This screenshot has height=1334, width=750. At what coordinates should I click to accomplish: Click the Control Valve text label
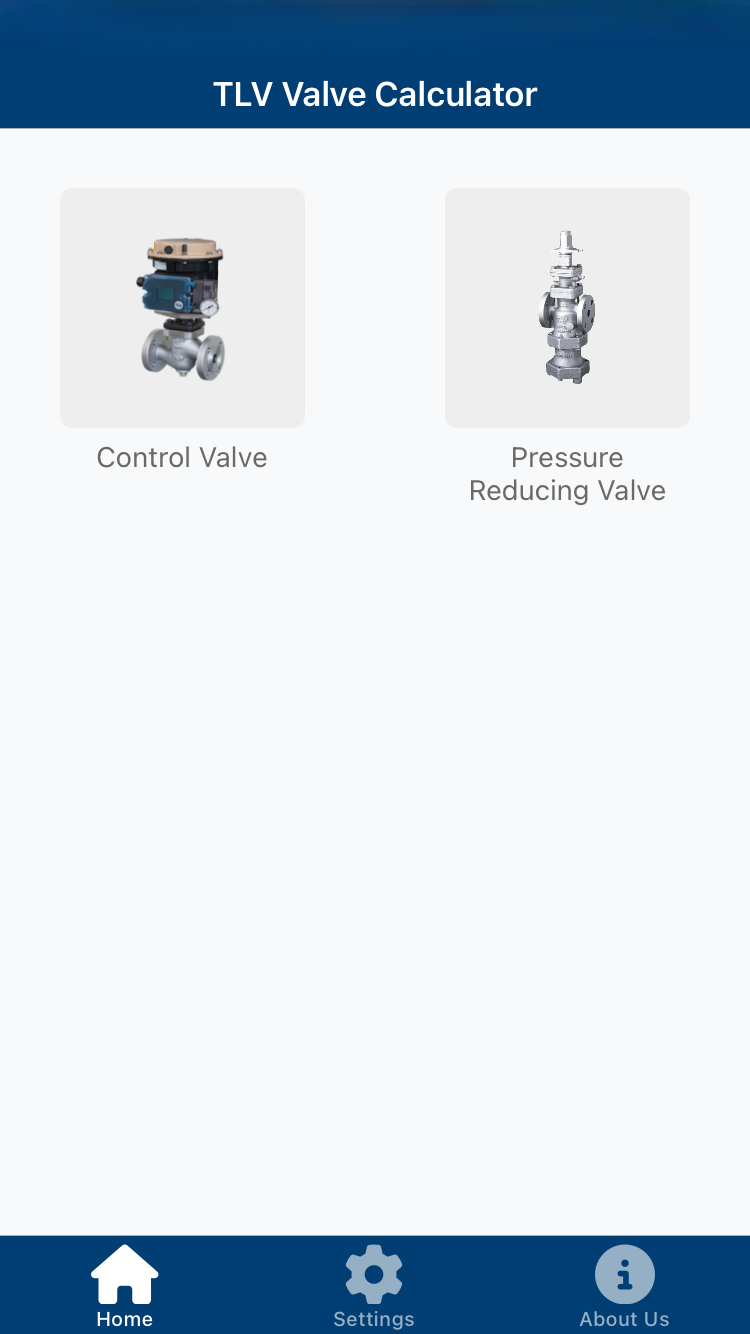182,457
